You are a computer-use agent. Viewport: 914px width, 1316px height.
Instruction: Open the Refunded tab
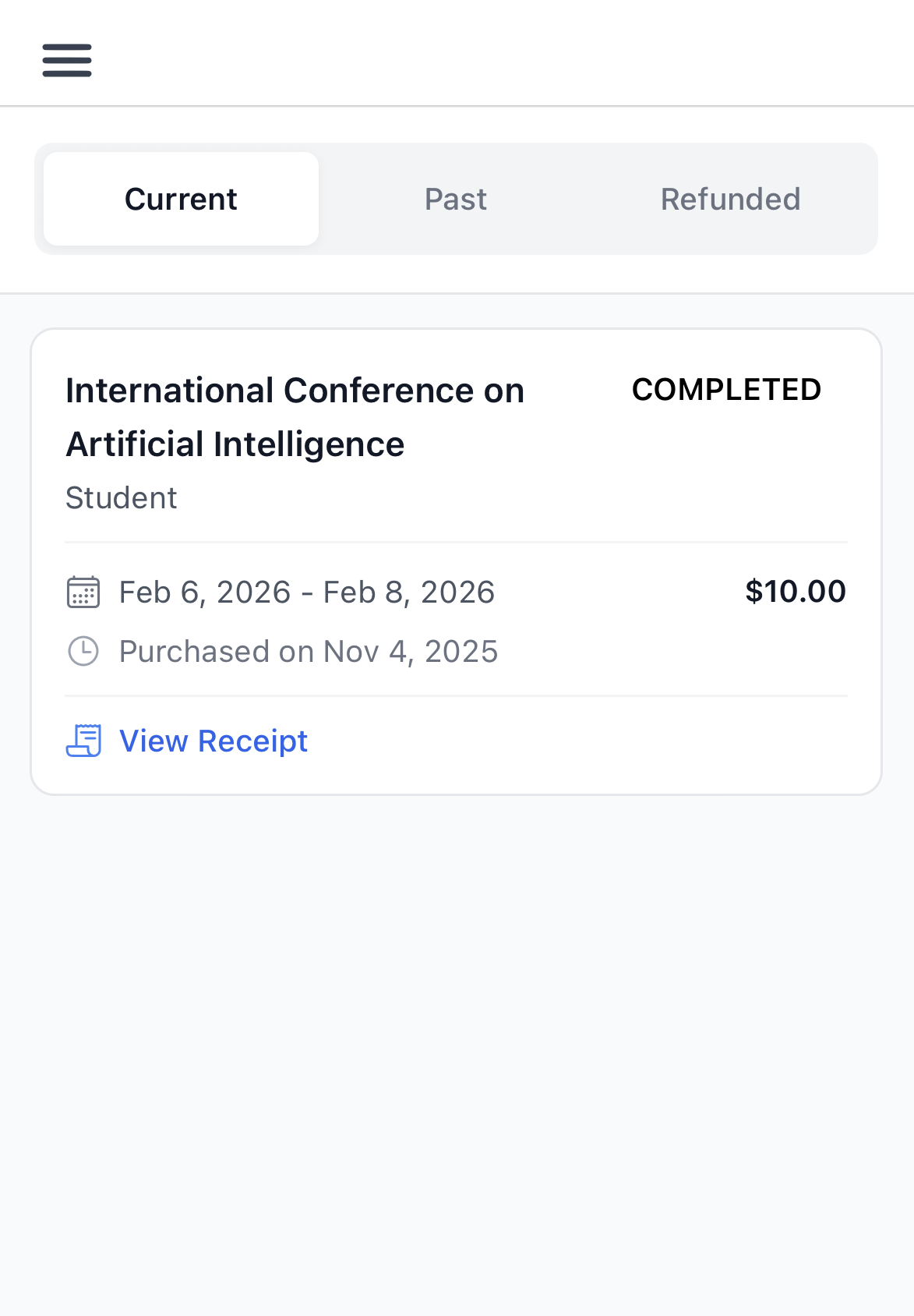tap(730, 198)
